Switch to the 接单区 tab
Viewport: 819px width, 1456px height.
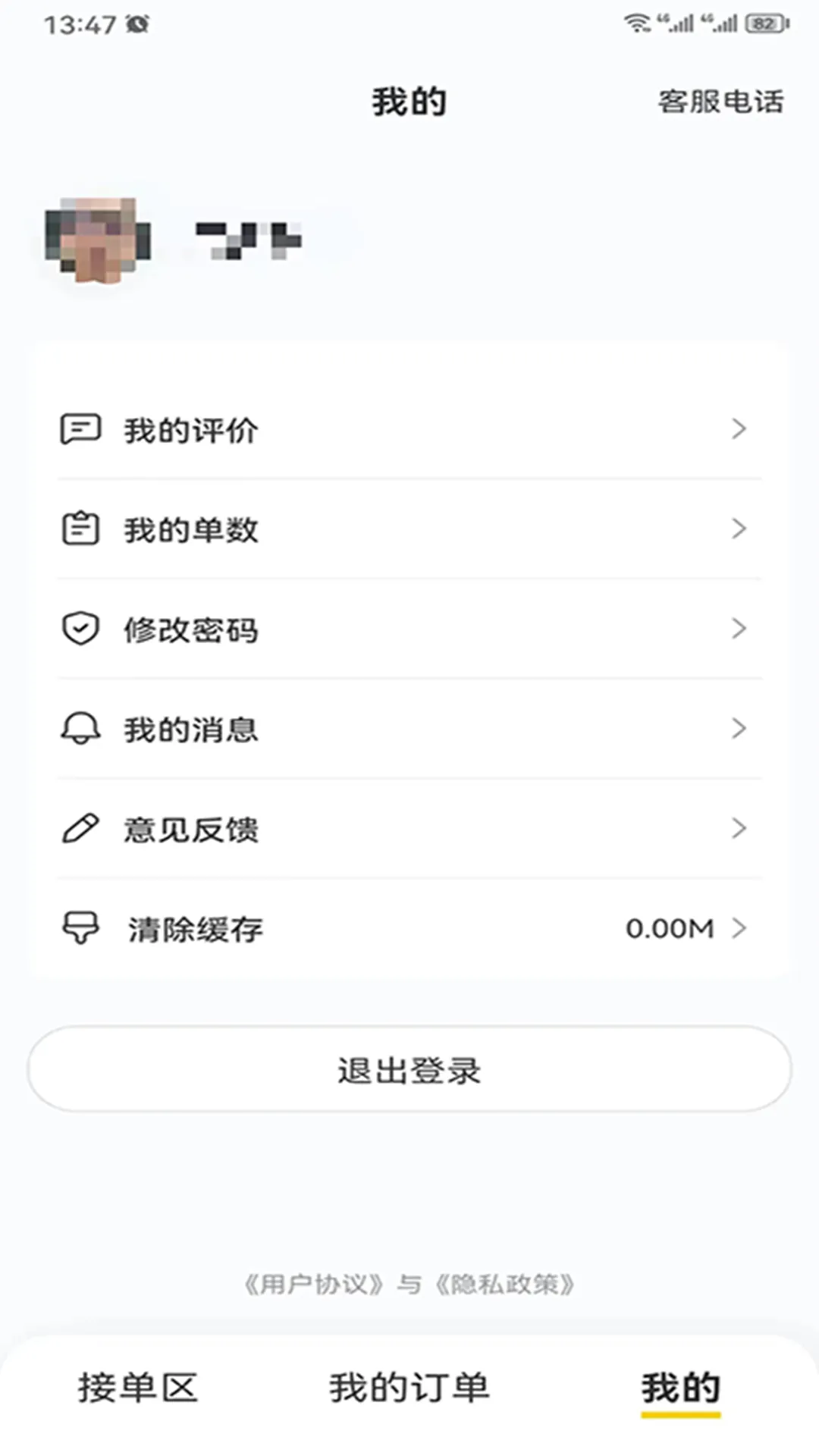tap(138, 1388)
